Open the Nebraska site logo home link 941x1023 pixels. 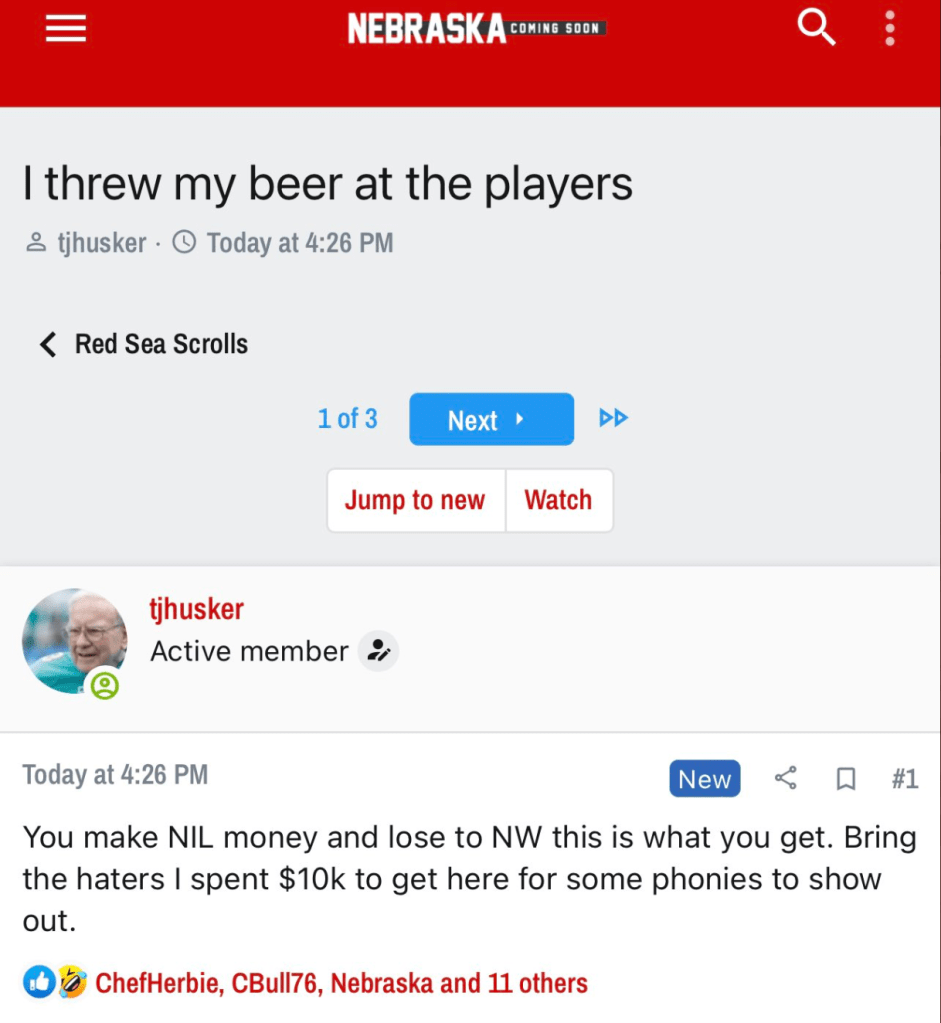426,29
